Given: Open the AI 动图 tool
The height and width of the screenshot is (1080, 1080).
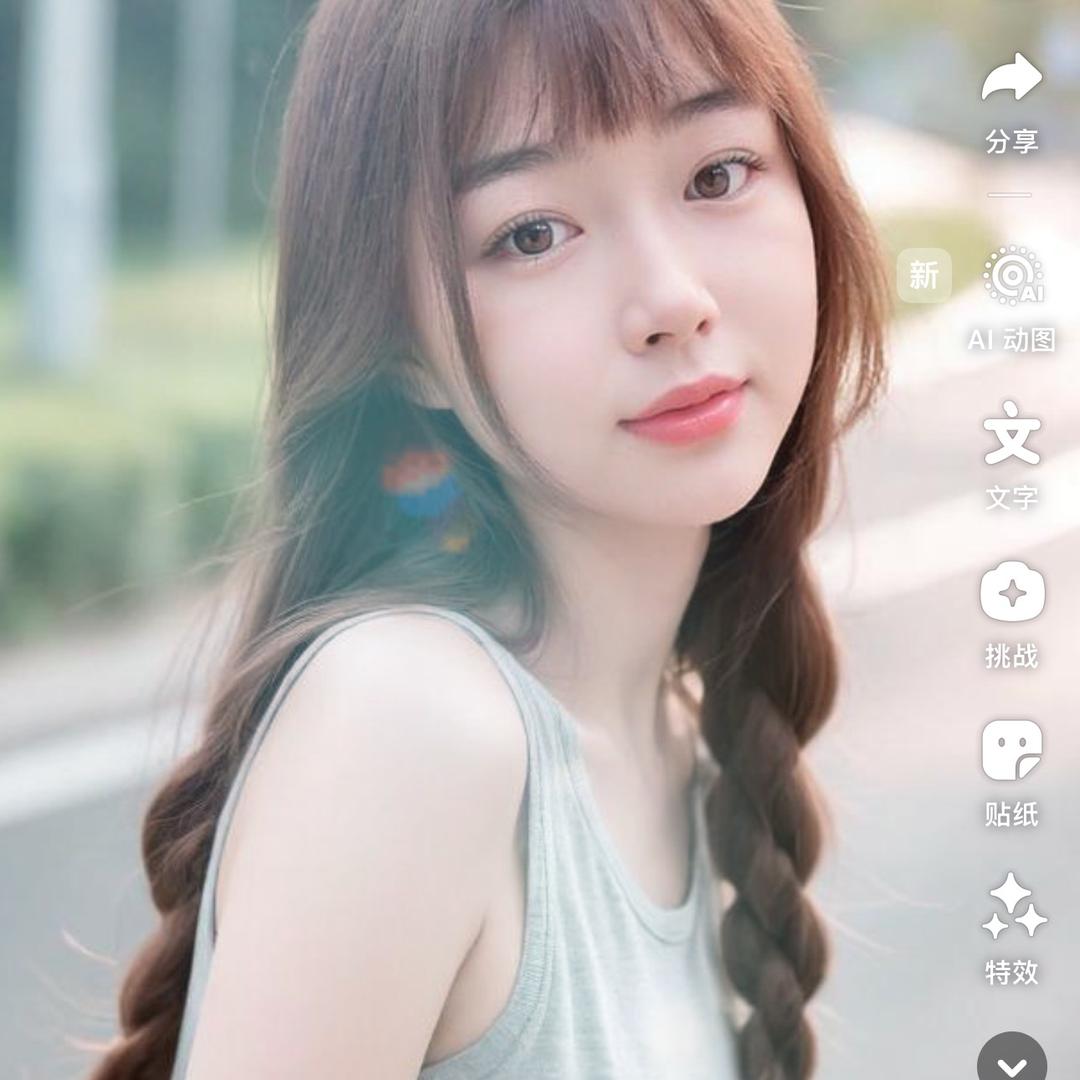Looking at the screenshot, I should pos(1012,277).
